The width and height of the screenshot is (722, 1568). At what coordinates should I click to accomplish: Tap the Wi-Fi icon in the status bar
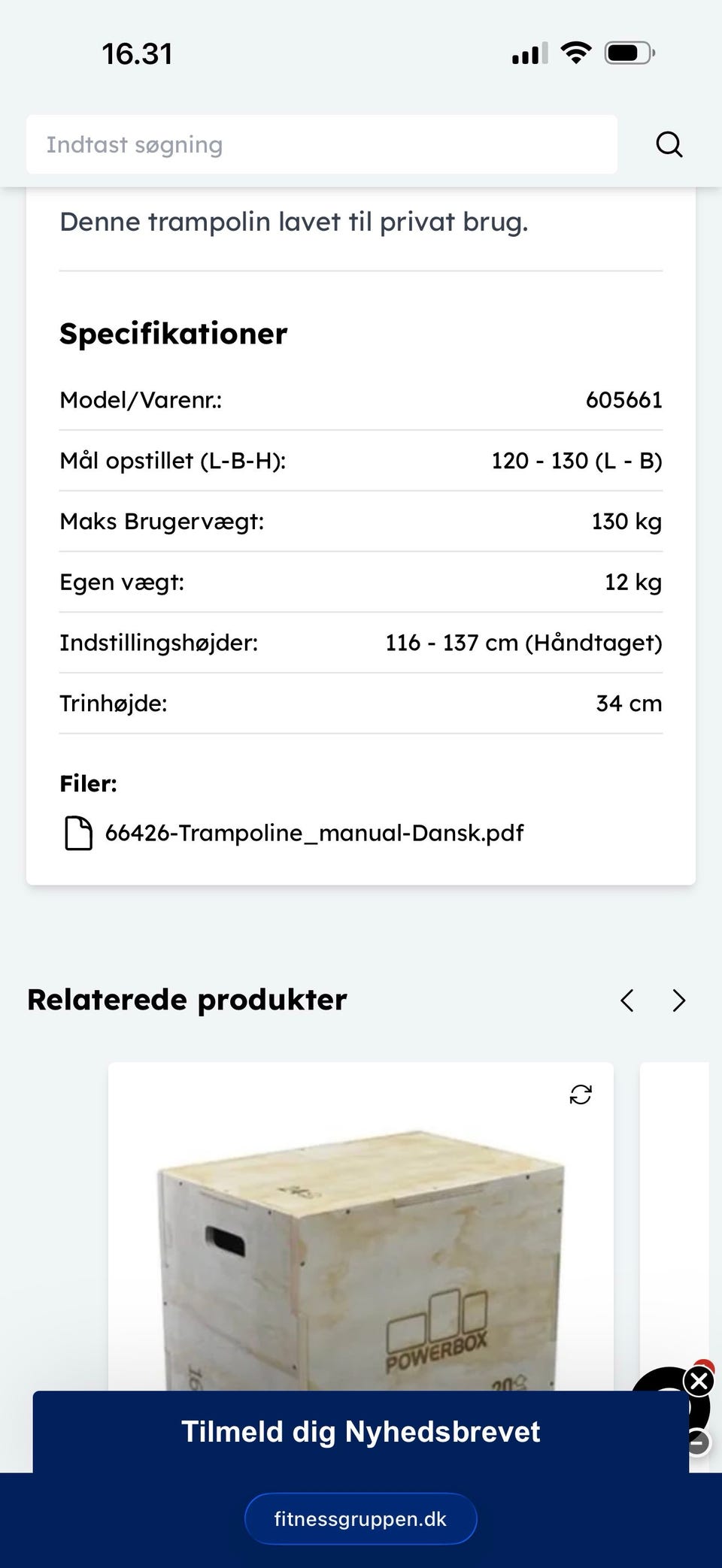578,52
